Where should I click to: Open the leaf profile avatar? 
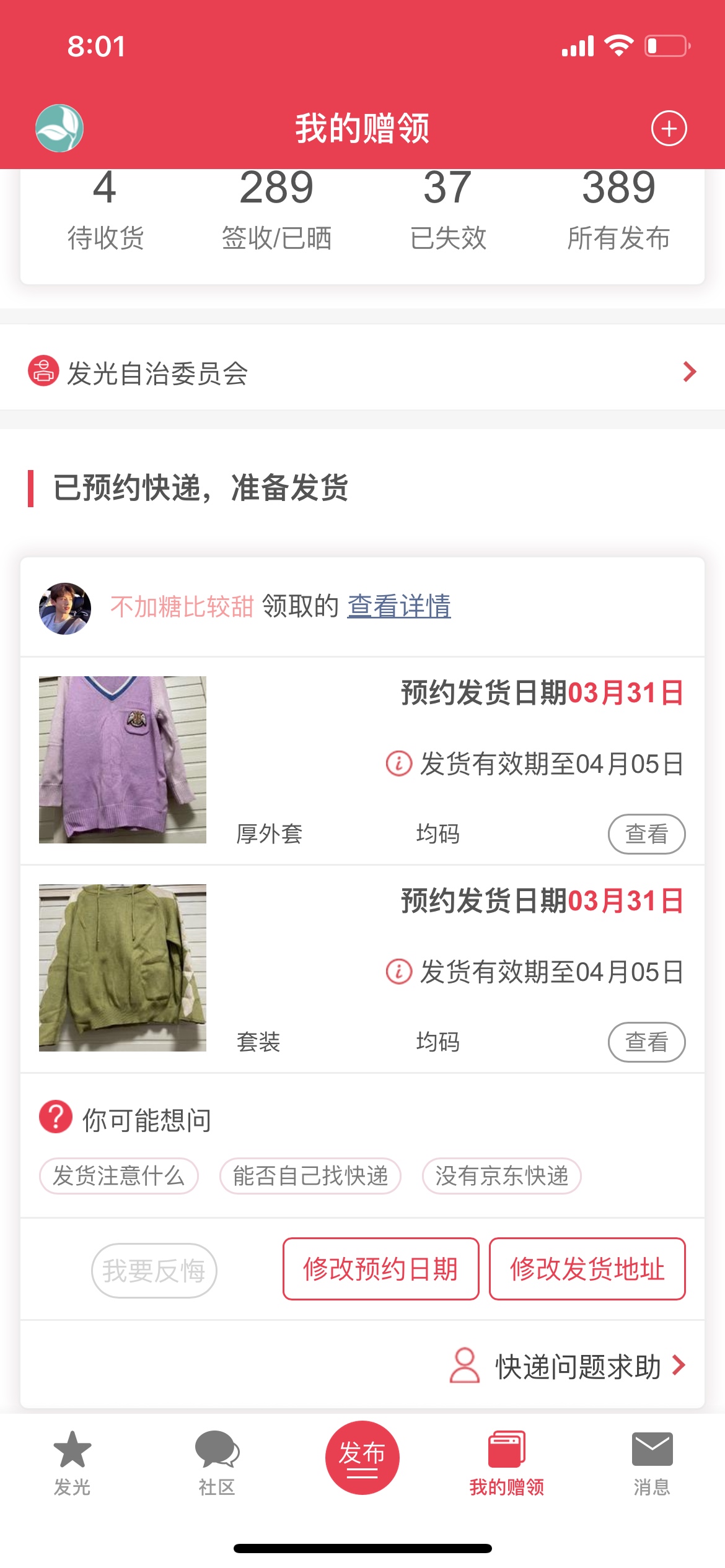(59, 128)
